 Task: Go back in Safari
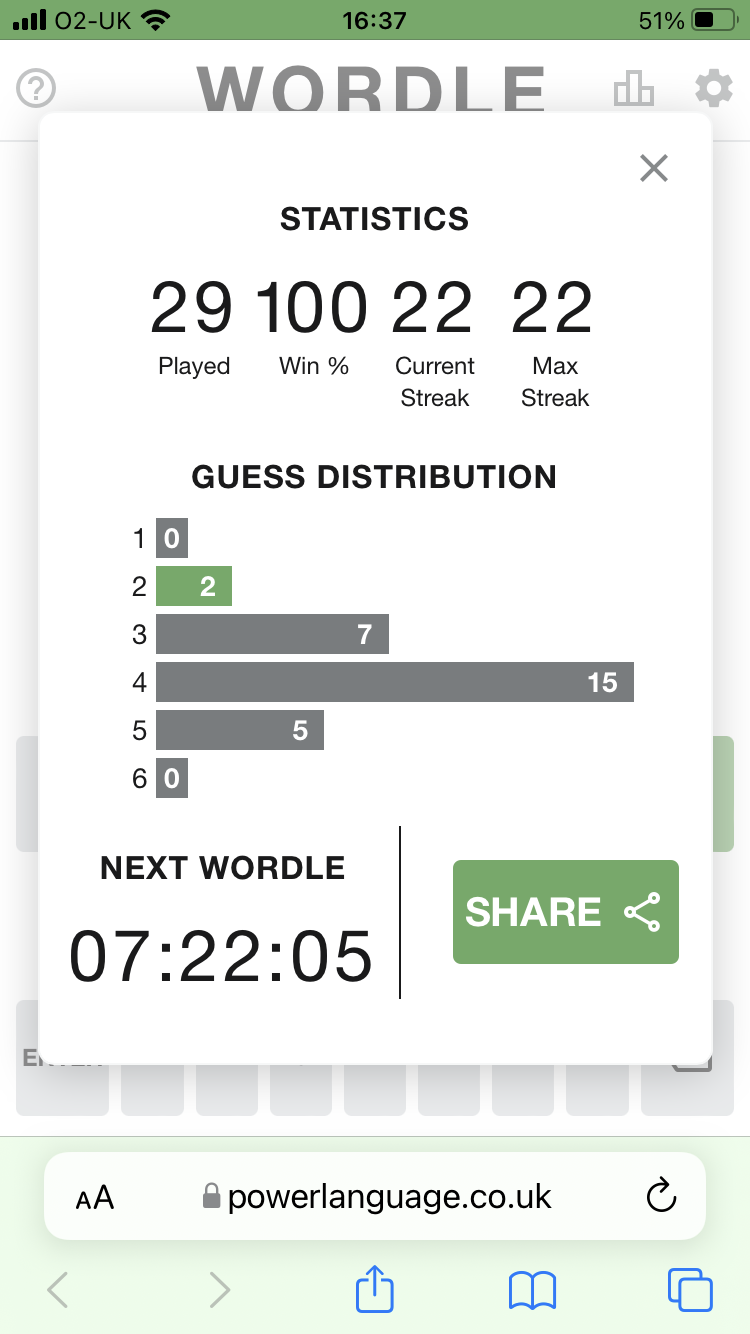(58, 1290)
